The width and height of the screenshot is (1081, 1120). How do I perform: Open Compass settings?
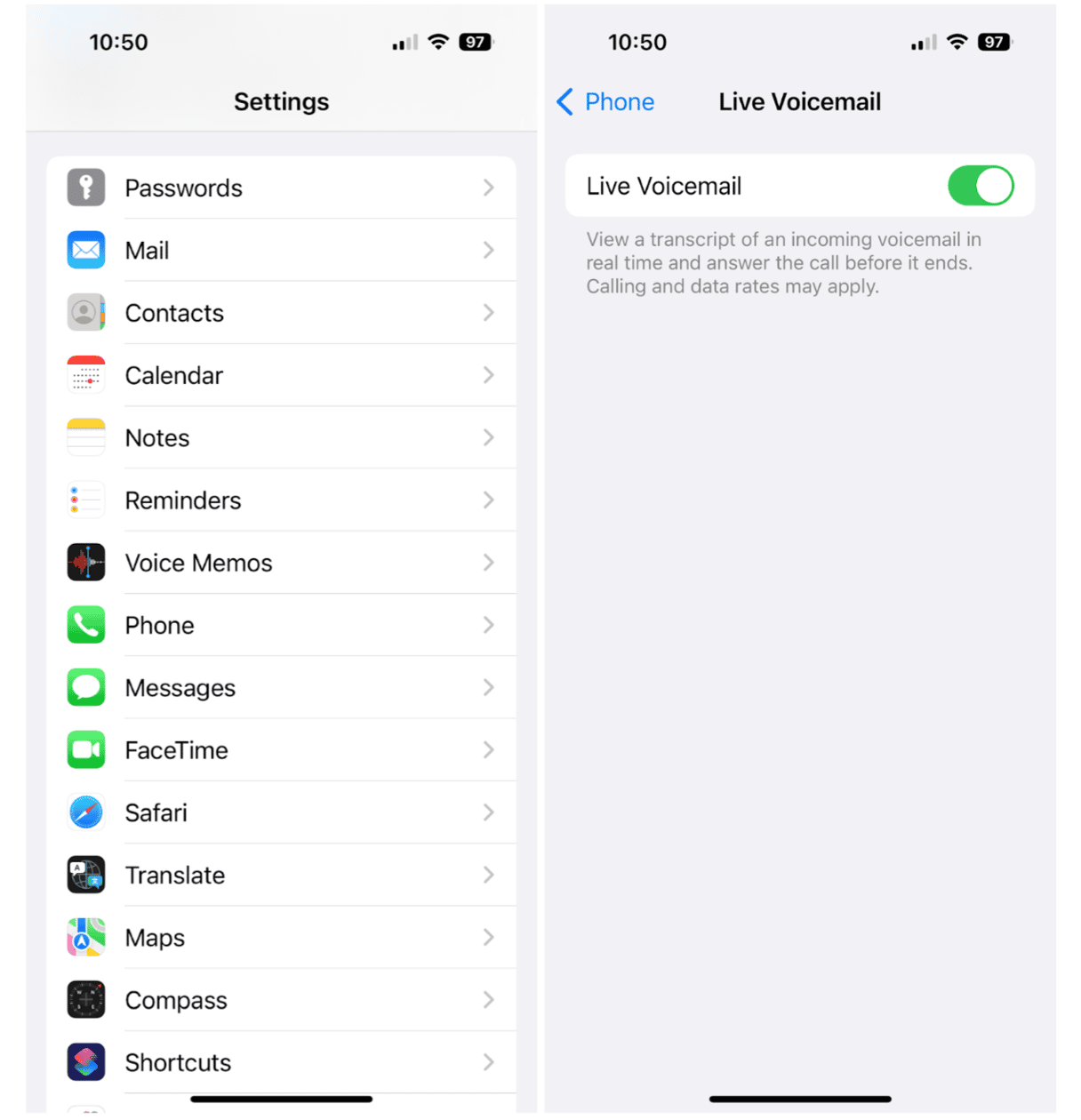pyautogui.click(x=281, y=1000)
